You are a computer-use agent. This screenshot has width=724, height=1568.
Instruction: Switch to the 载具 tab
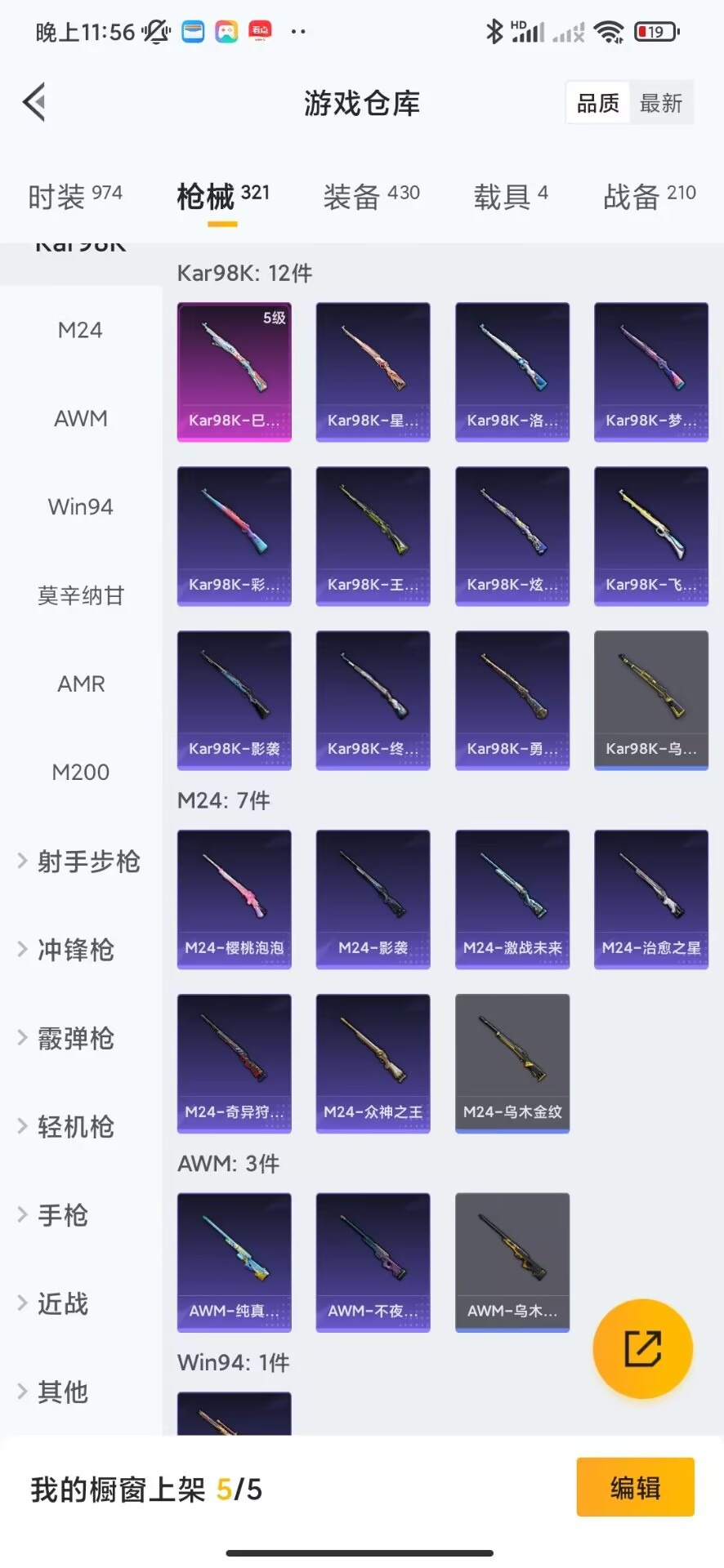tap(511, 196)
